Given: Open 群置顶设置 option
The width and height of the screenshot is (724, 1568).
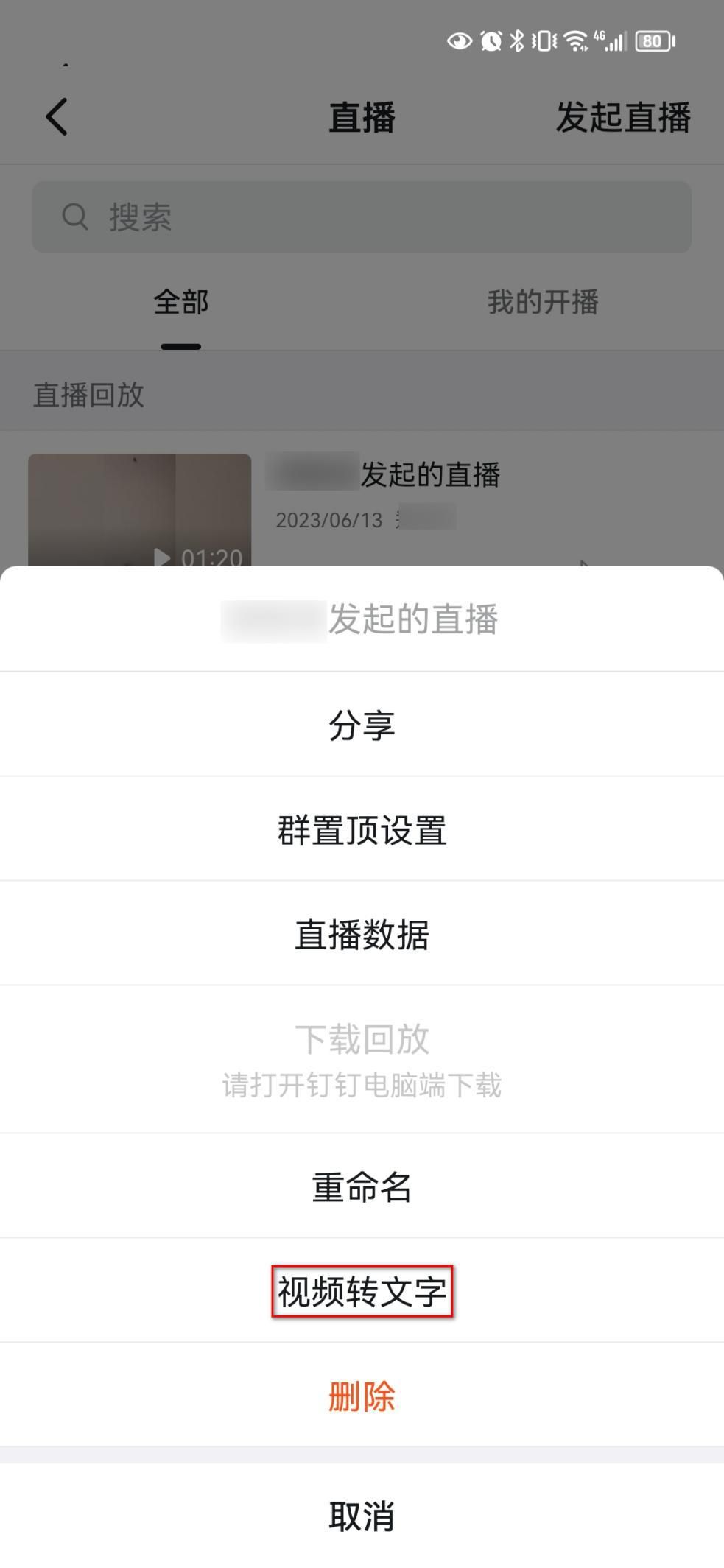Looking at the screenshot, I should [x=362, y=829].
